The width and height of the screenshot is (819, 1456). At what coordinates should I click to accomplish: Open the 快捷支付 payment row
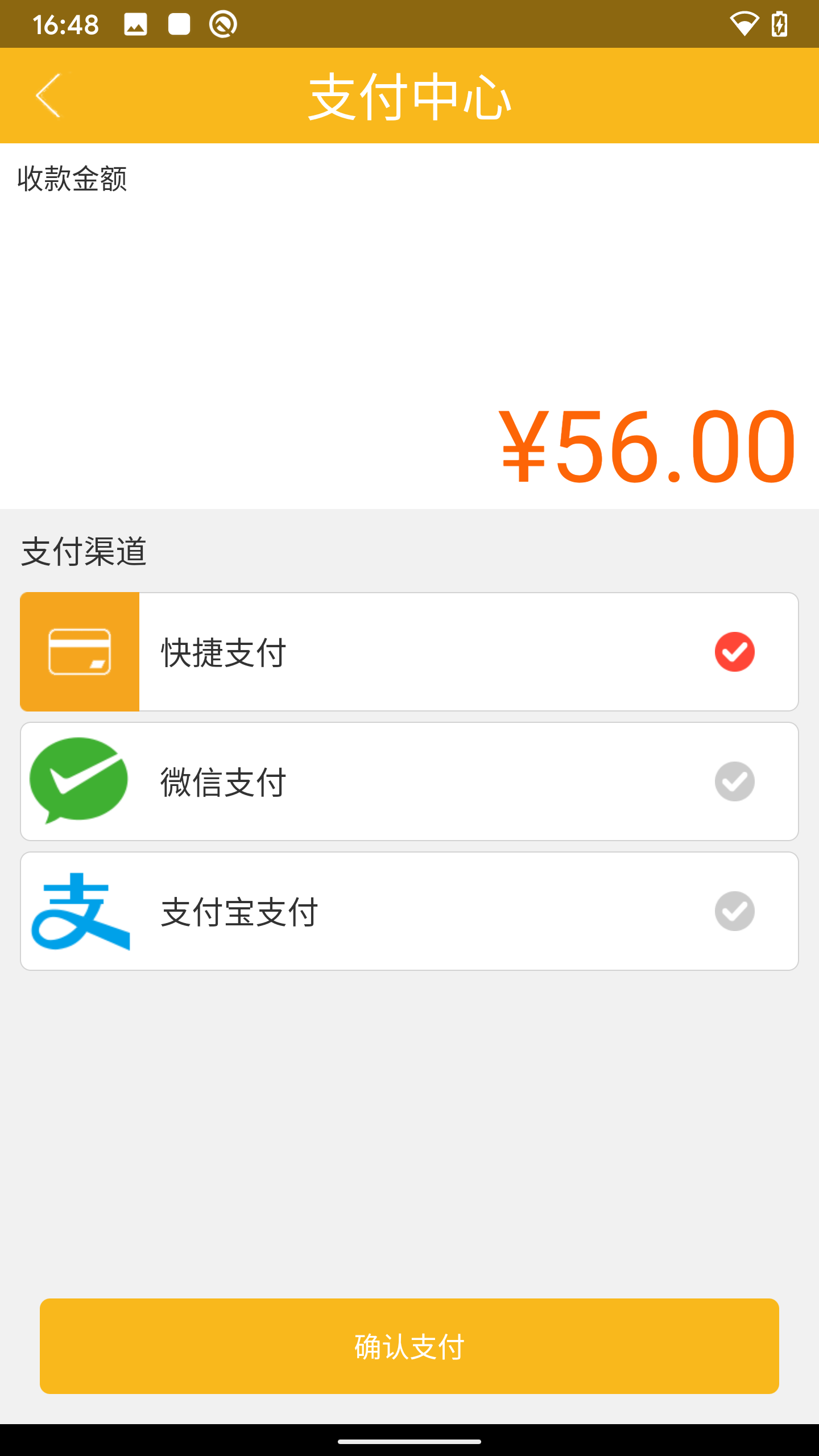click(408, 652)
